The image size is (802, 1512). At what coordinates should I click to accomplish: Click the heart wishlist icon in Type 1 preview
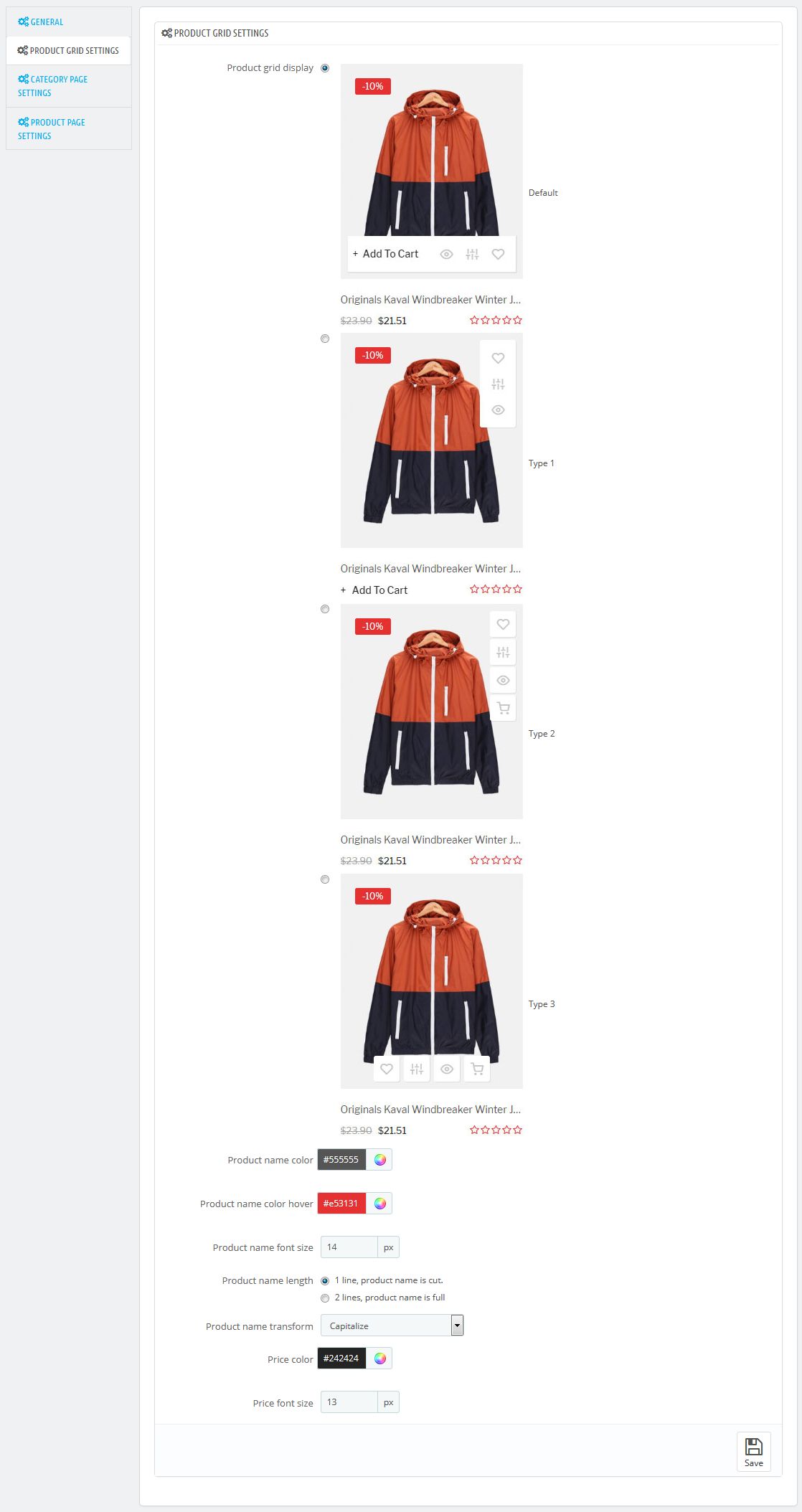coord(498,358)
